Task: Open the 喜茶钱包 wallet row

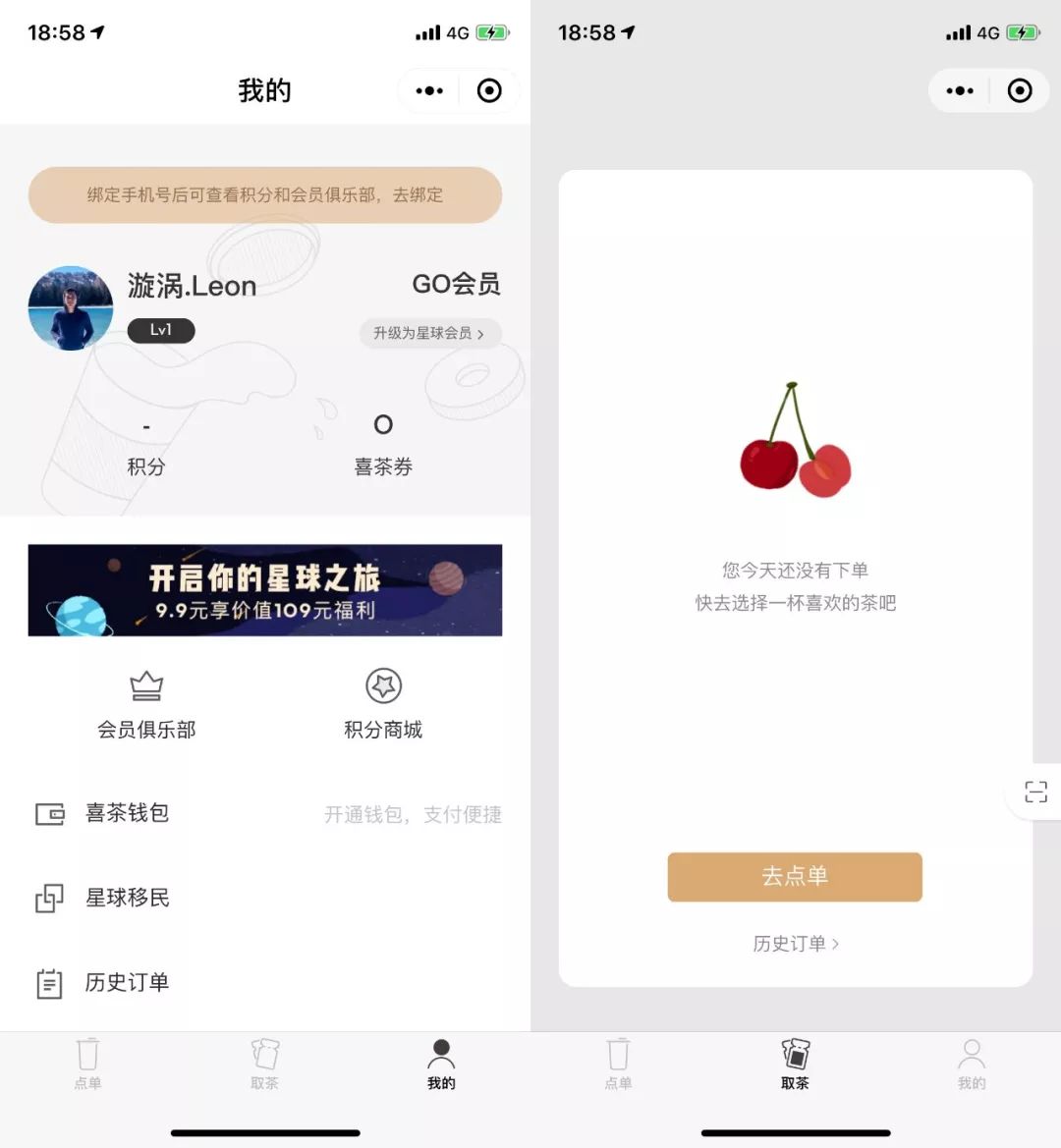Action: click(264, 813)
